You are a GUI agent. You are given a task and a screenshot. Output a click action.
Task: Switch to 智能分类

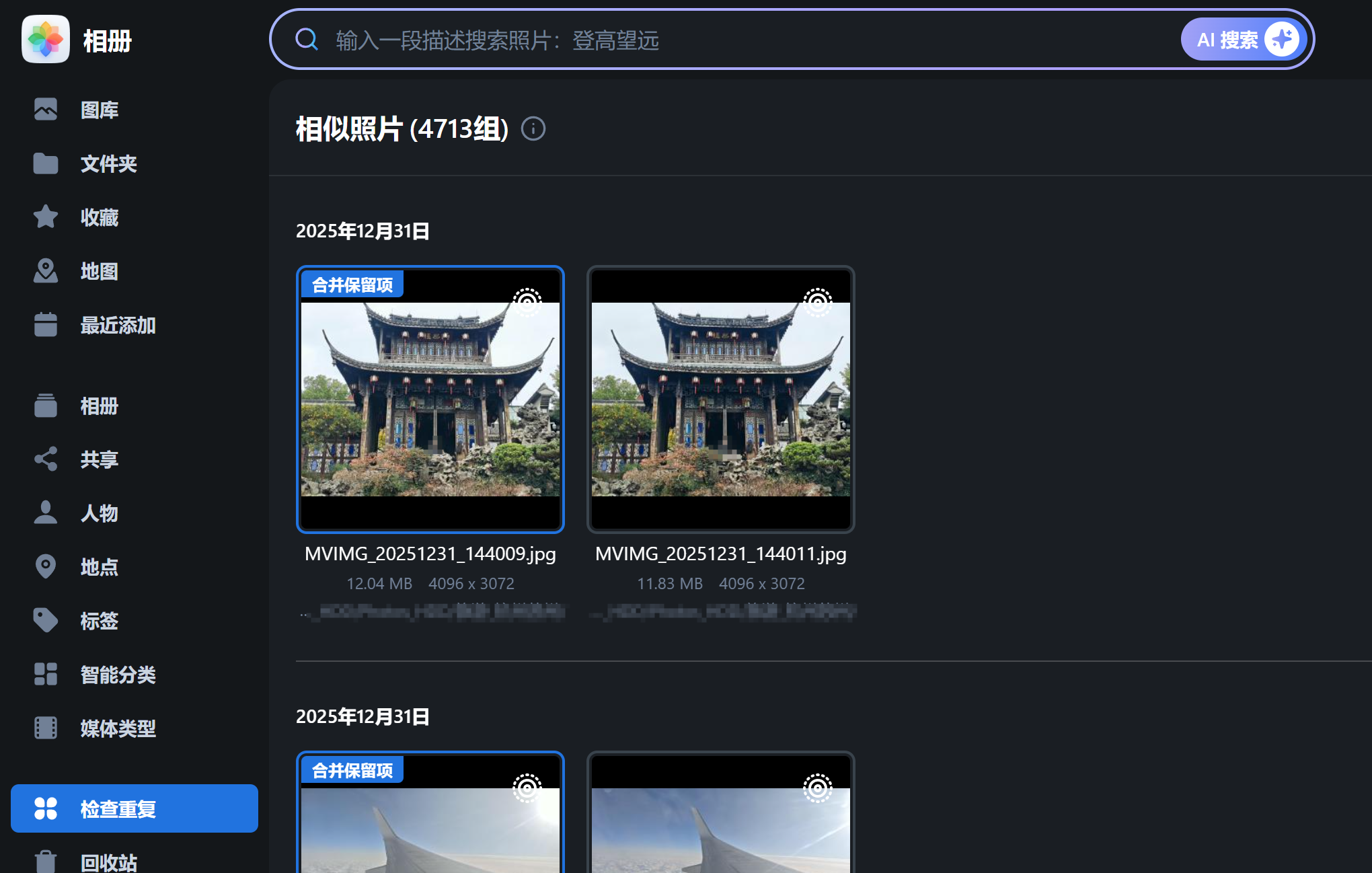(117, 675)
